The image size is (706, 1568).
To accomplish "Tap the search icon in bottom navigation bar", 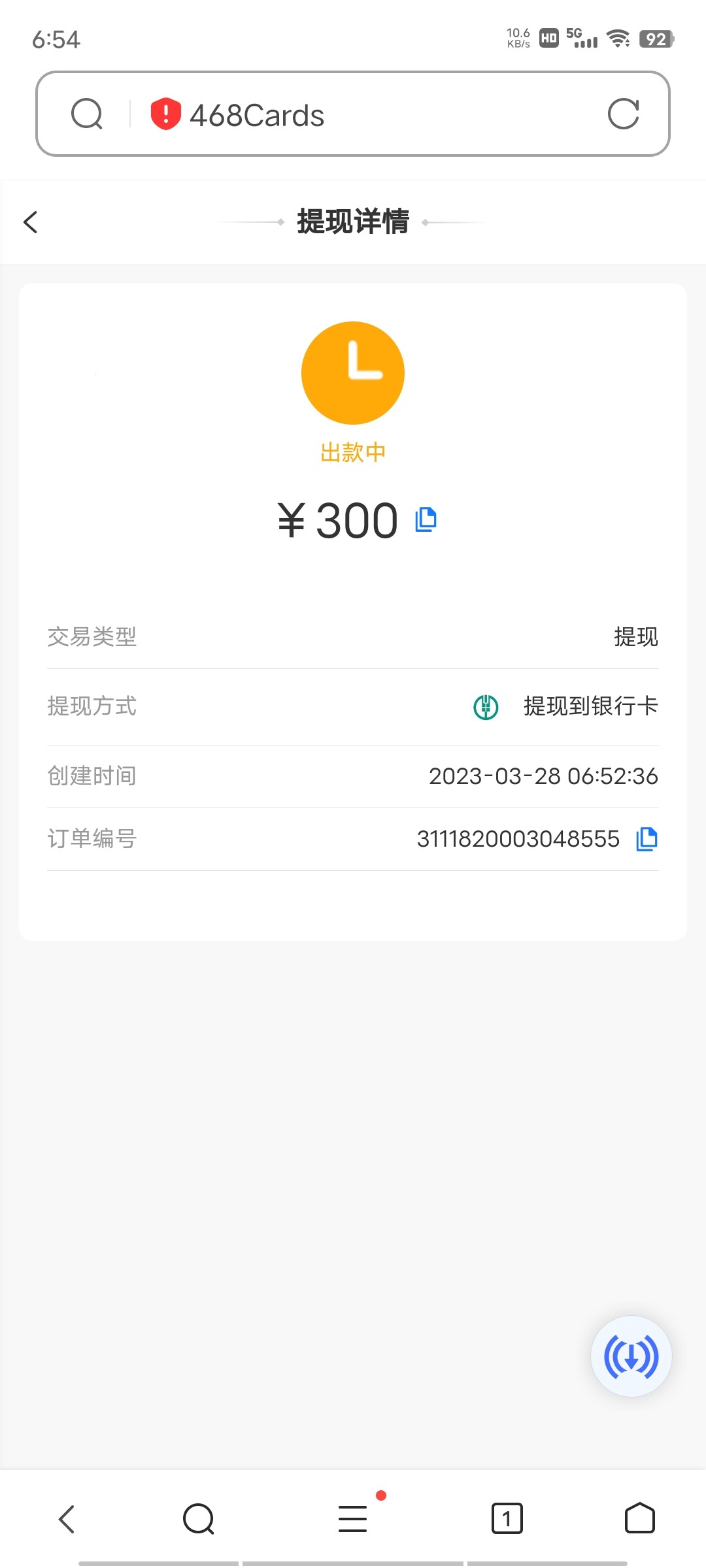I will point(199,1519).
